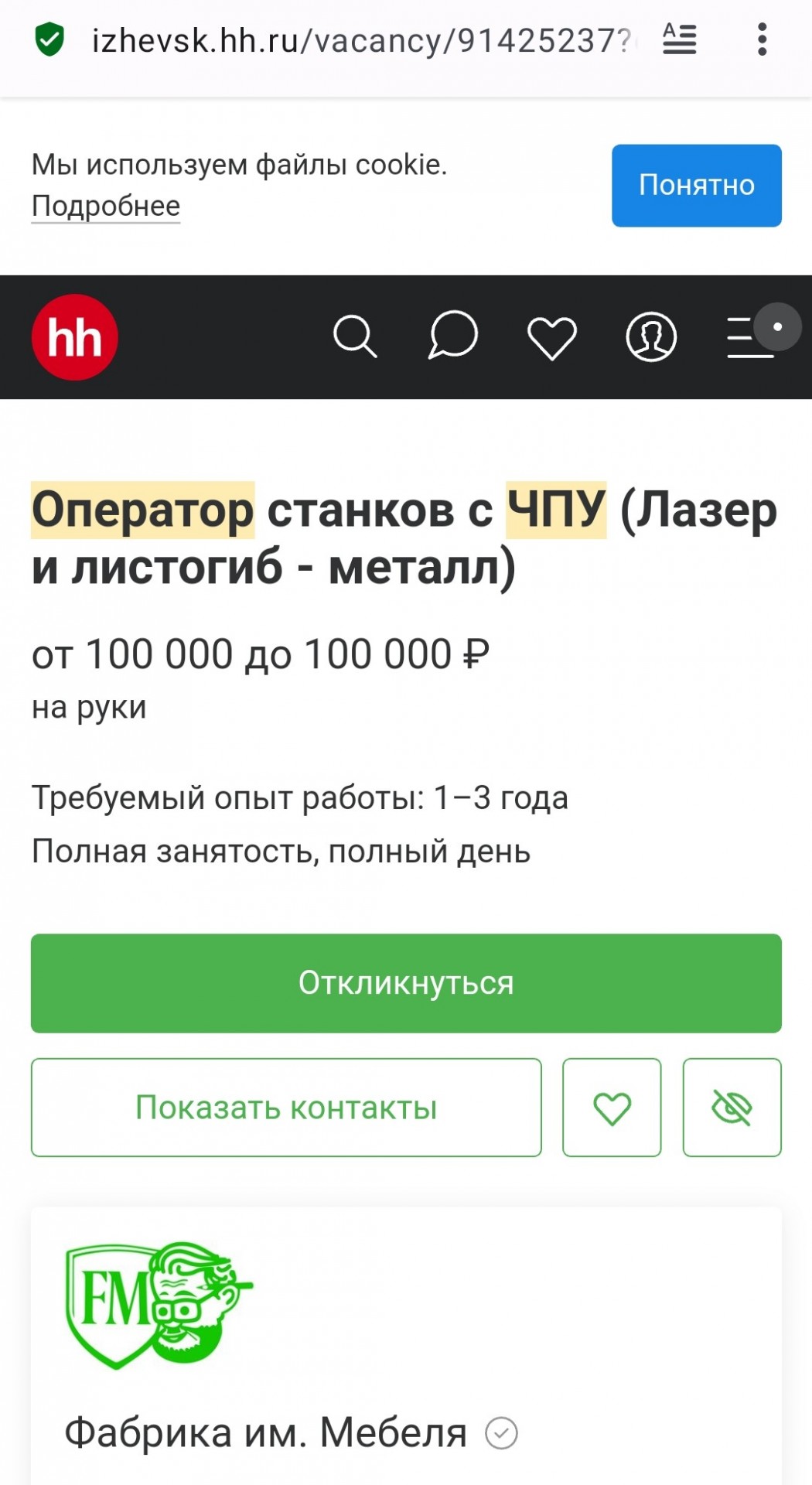
Task: Hide this vacancy with crossed-eye button
Action: tap(732, 1108)
